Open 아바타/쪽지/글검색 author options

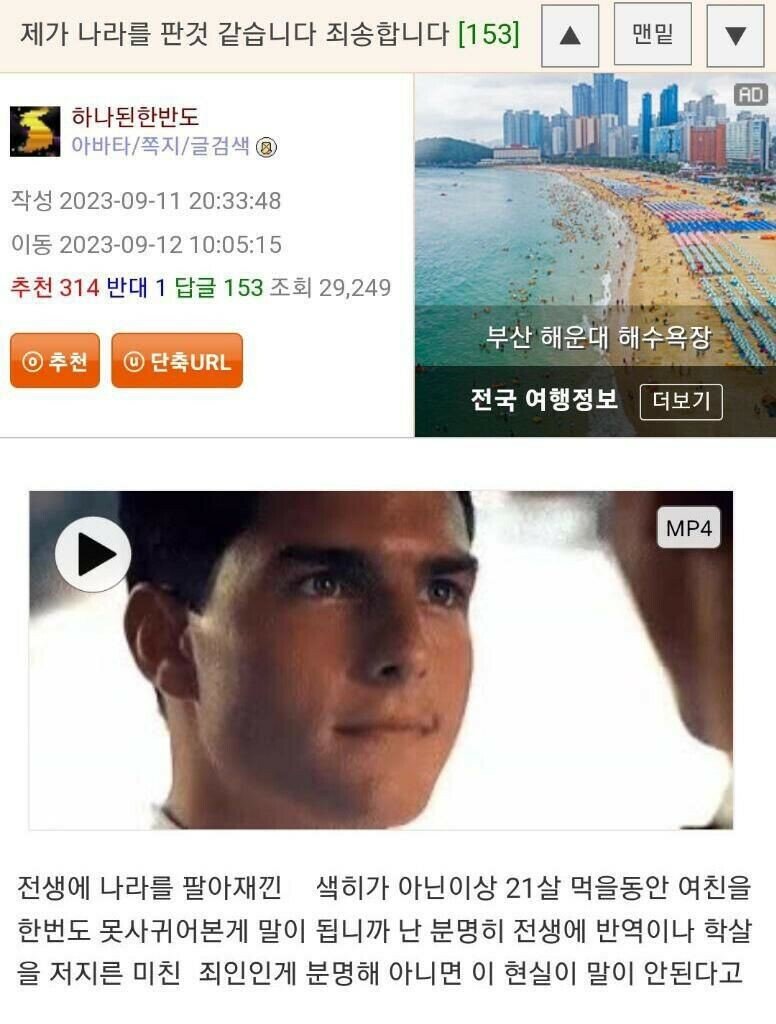[160, 146]
